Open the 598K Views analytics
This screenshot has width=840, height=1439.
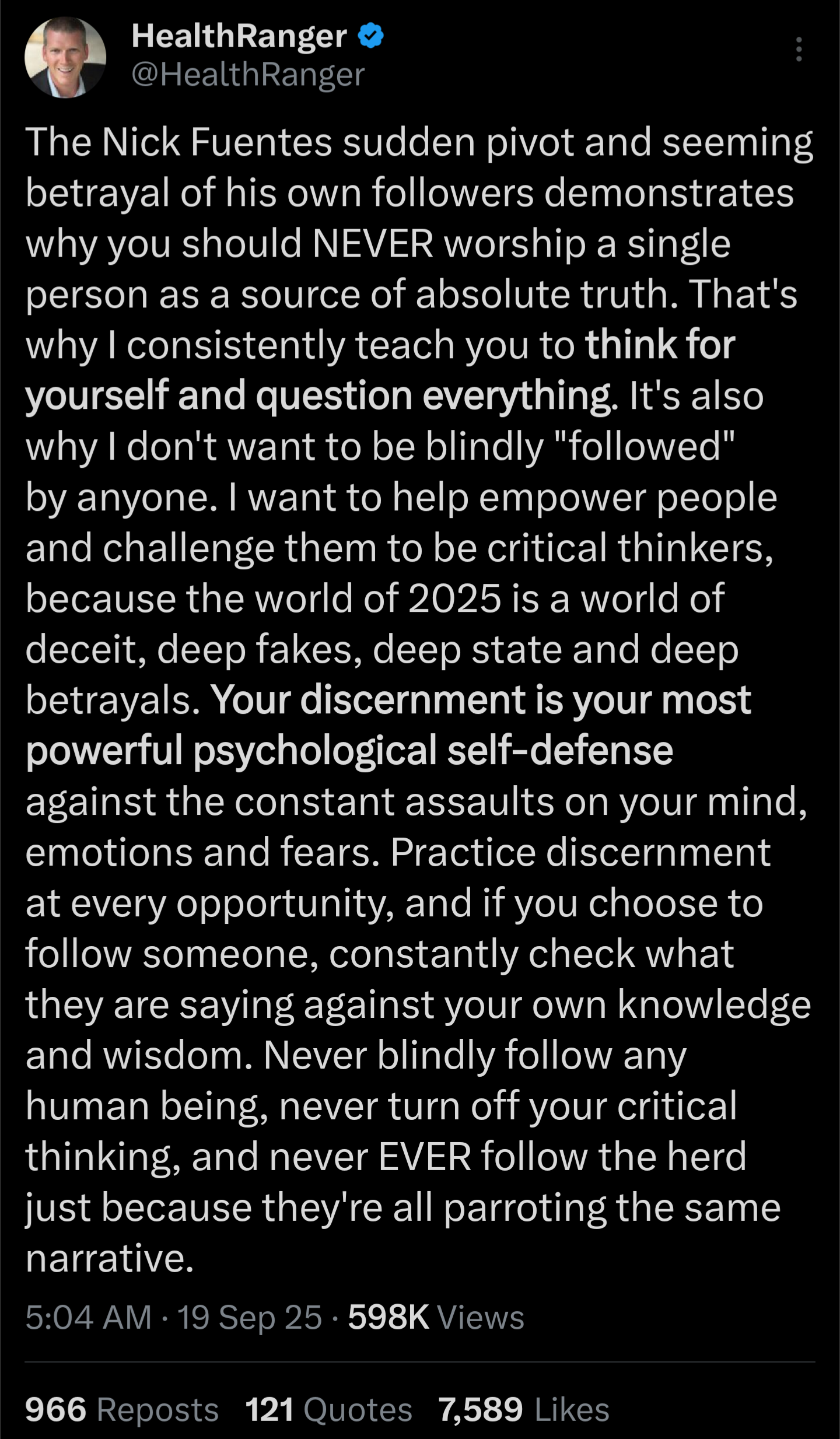(x=436, y=1318)
